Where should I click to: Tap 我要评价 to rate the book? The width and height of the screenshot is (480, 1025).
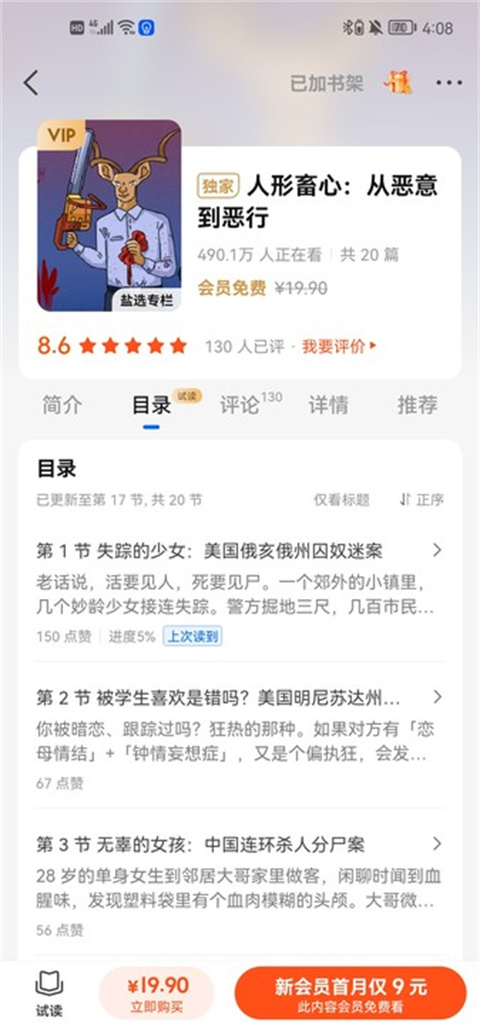click(x=339, y=346)
